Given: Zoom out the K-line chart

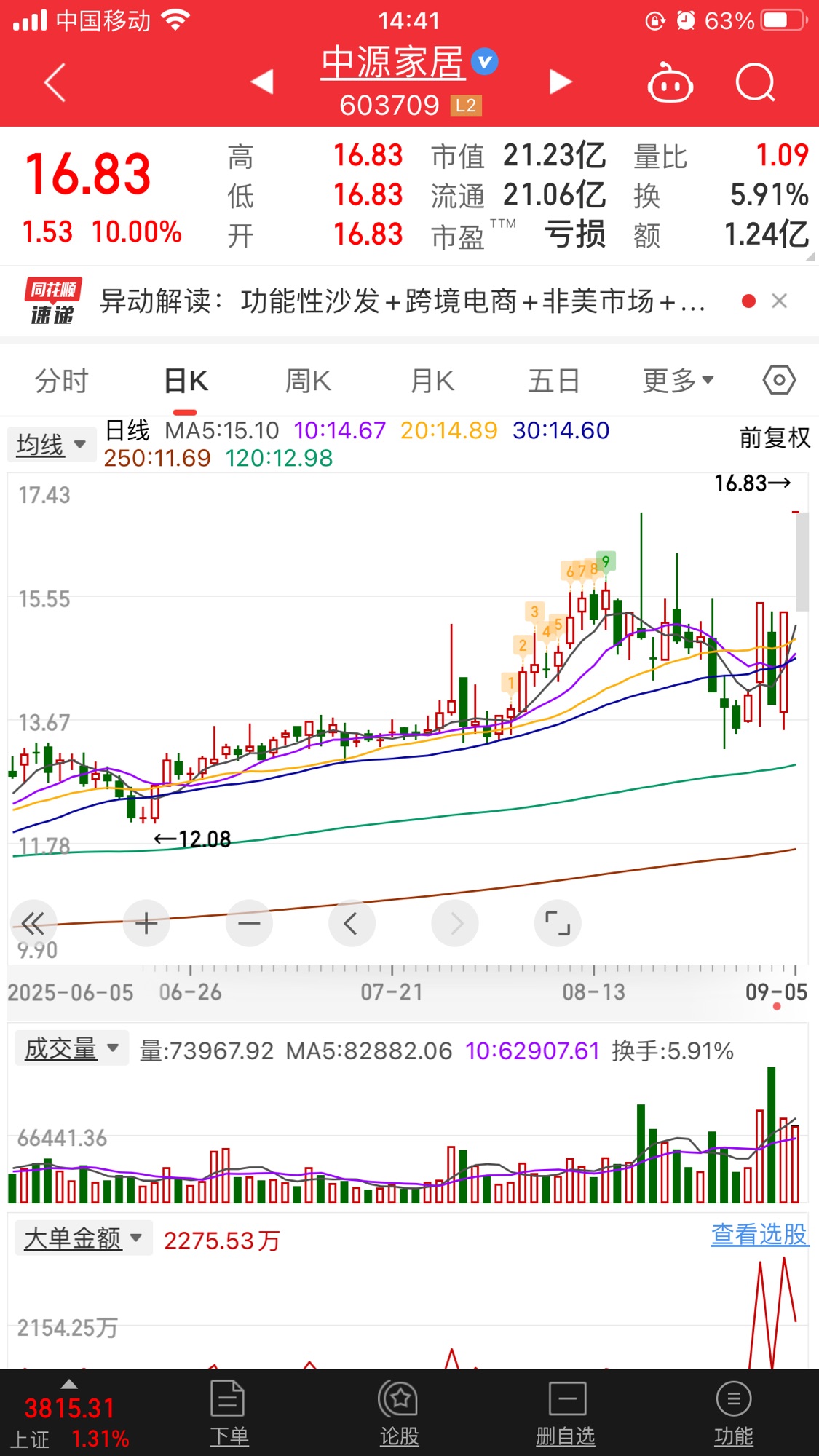Looking at the screenshot, I should [249, 923].
